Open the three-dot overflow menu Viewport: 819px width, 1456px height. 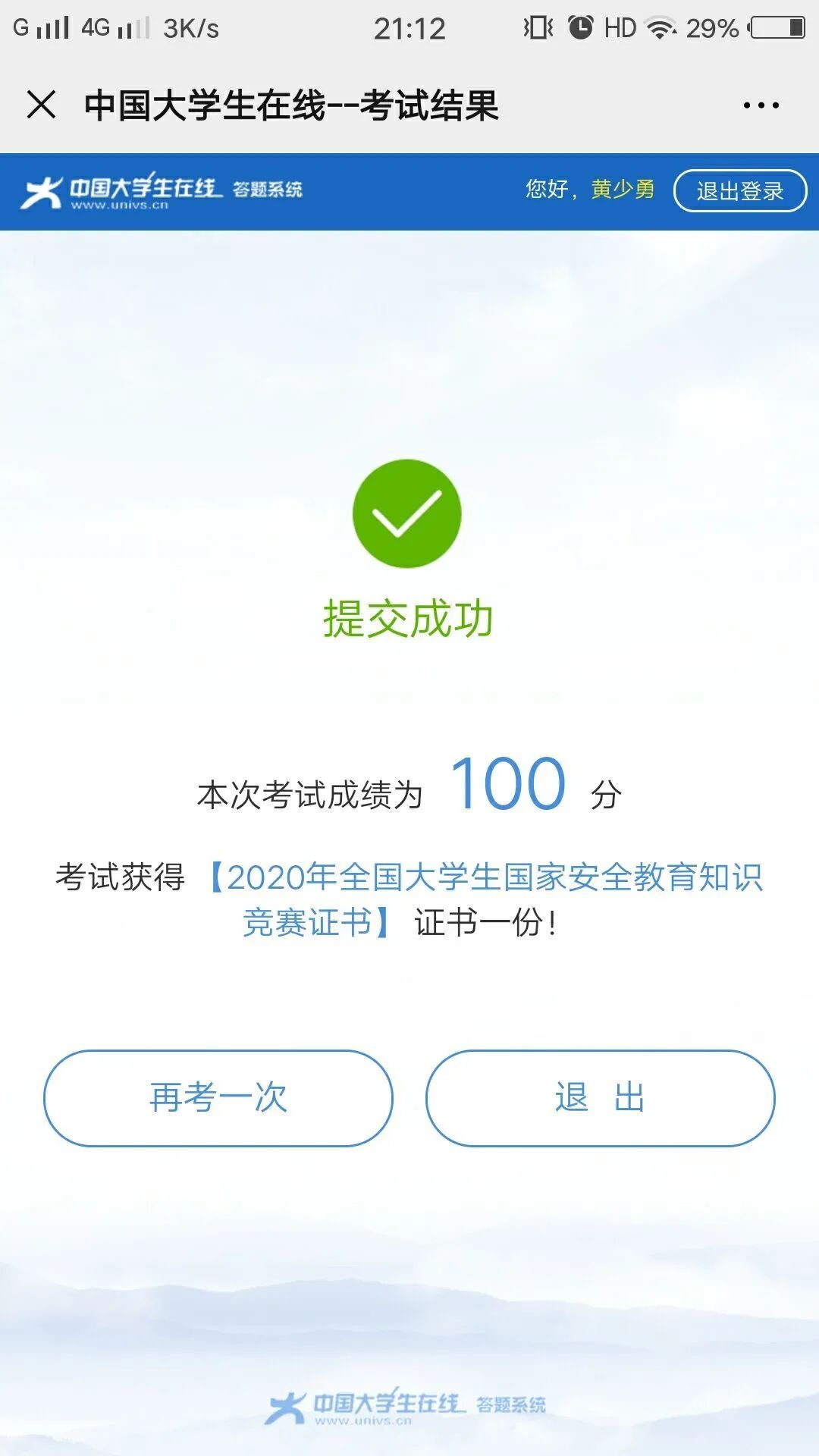(761, 105)
